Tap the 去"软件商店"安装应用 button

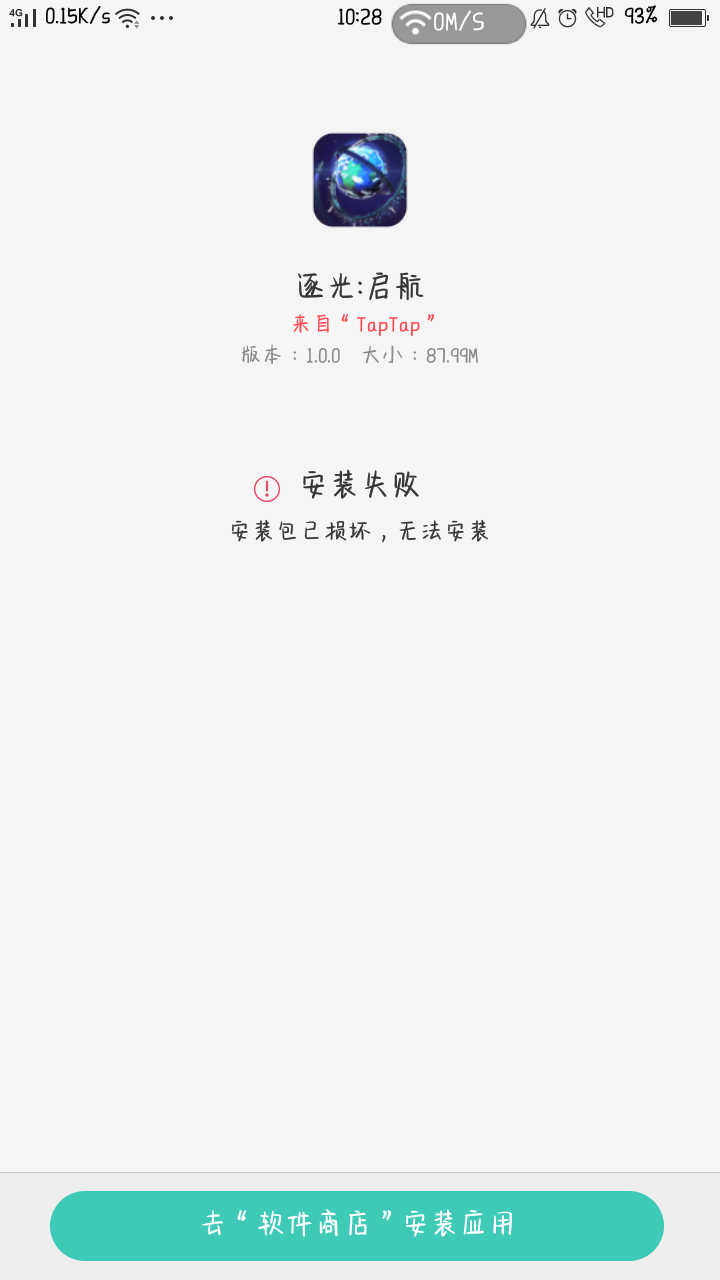[360, 1225]
